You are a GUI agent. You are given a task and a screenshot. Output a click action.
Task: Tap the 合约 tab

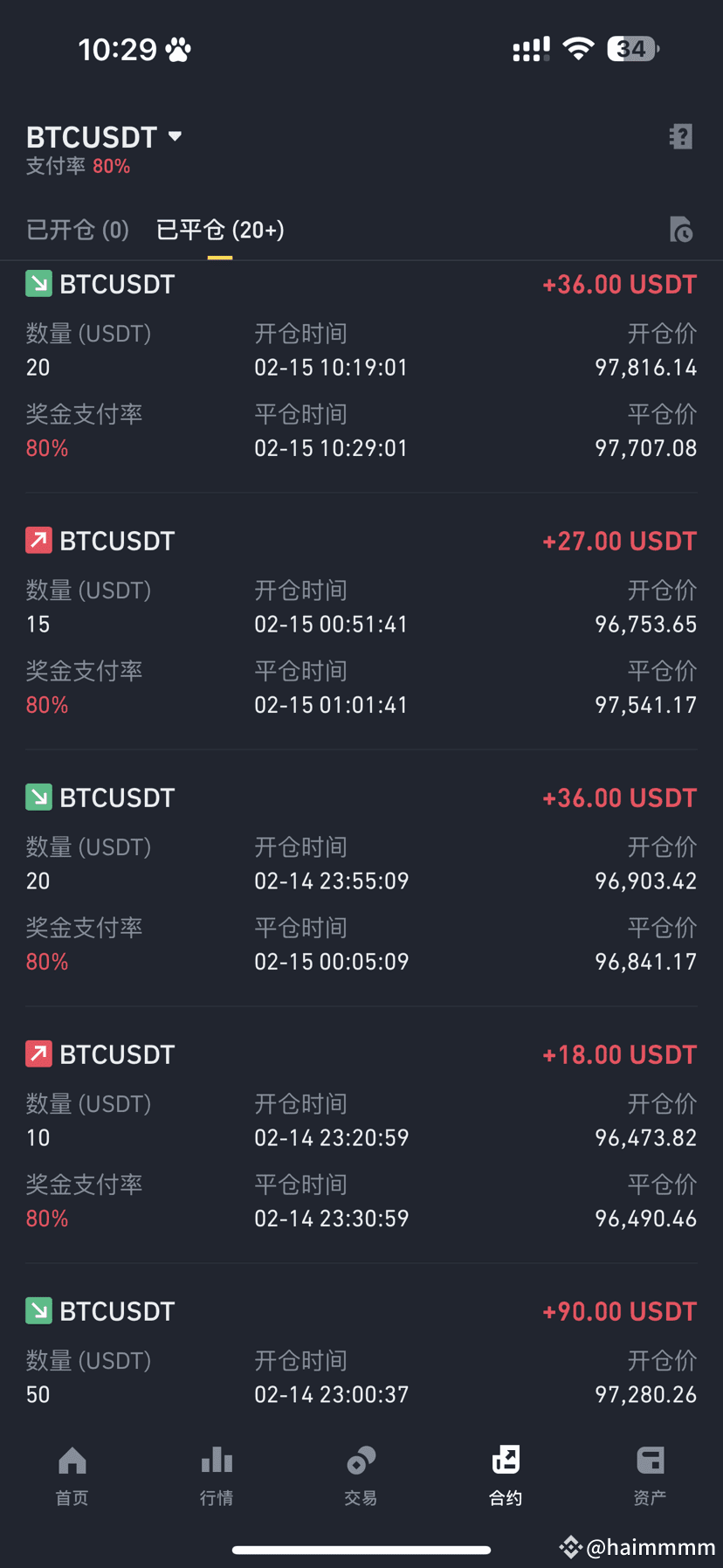pyautogui.click(x=506, y=1475)
